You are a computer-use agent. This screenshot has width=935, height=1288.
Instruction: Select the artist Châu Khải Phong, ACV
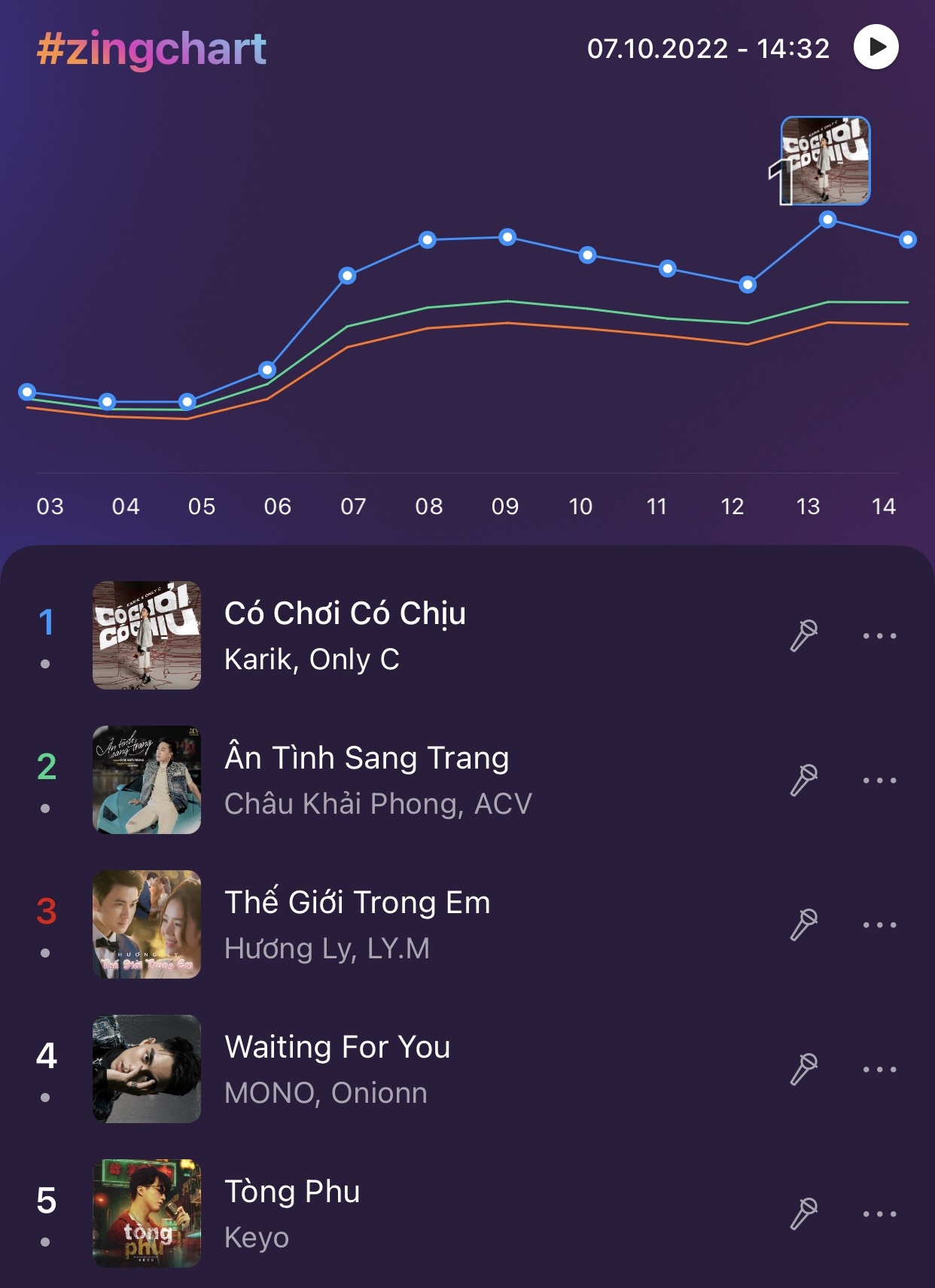pyautogui.click(x=378, y=802)
